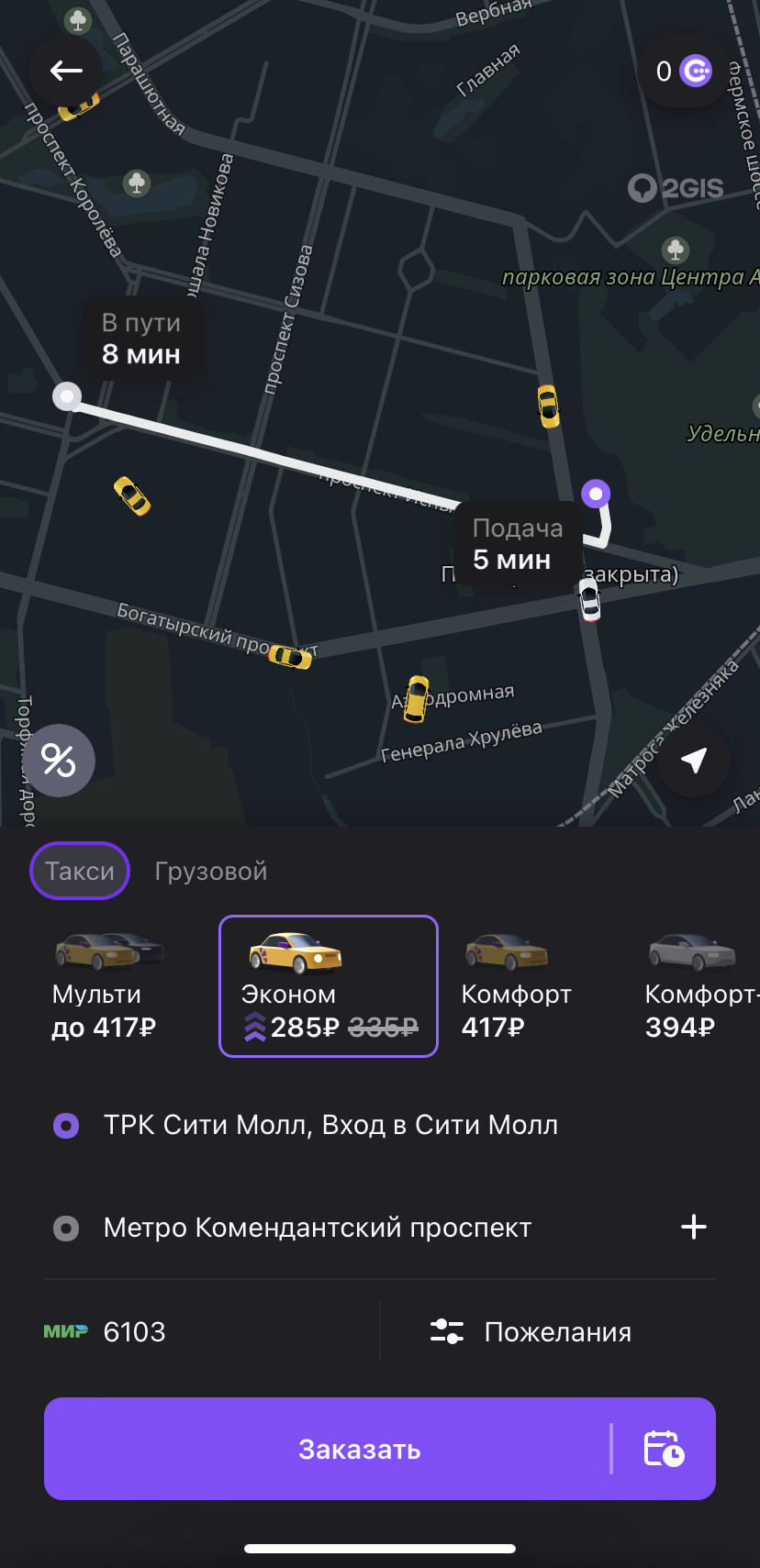
Task: Go back using the arrow button
Action: click(x=66, y=71)
